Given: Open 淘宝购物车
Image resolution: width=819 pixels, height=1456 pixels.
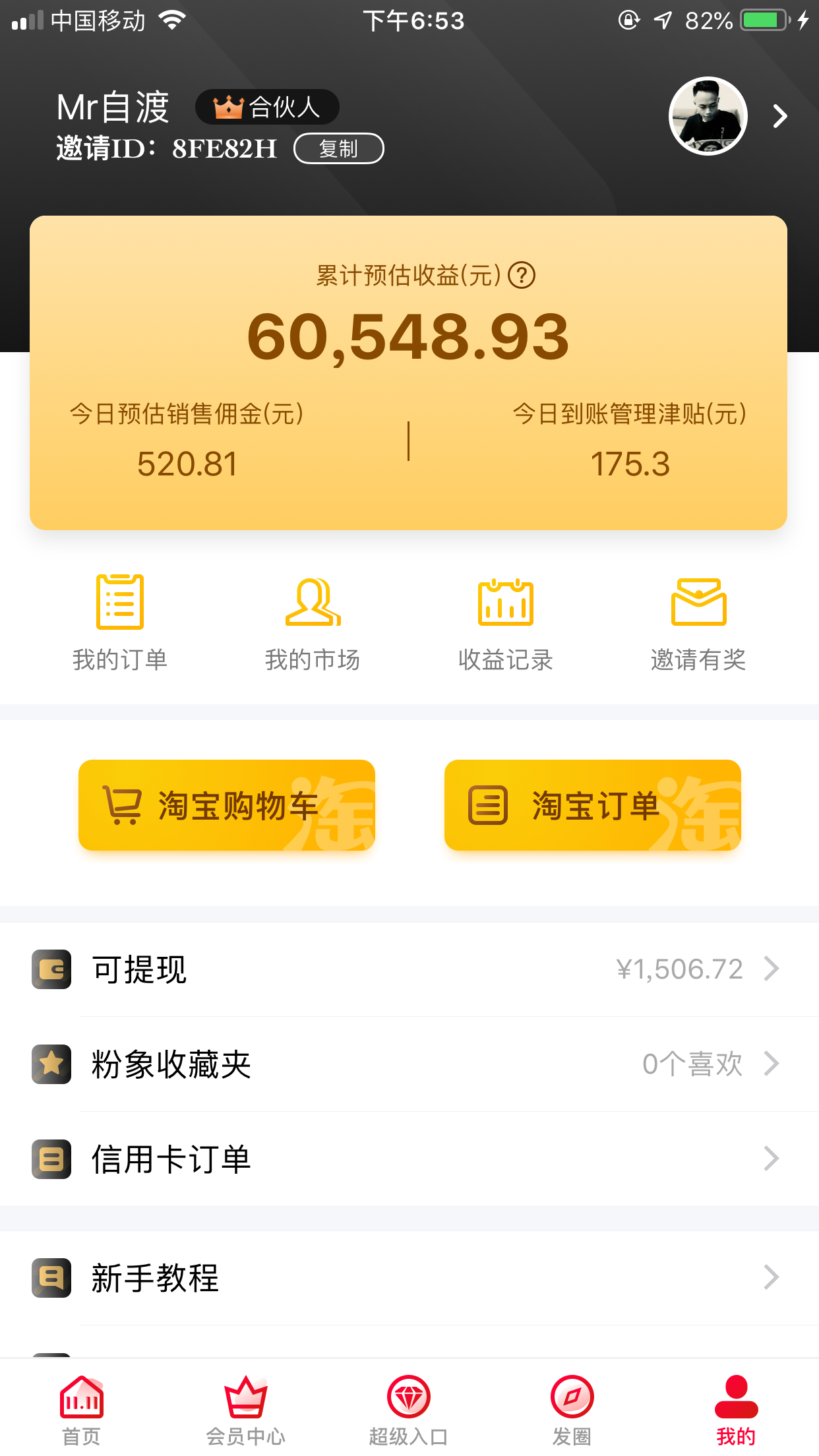Looking at the screenshot, I should click(227, 805).
